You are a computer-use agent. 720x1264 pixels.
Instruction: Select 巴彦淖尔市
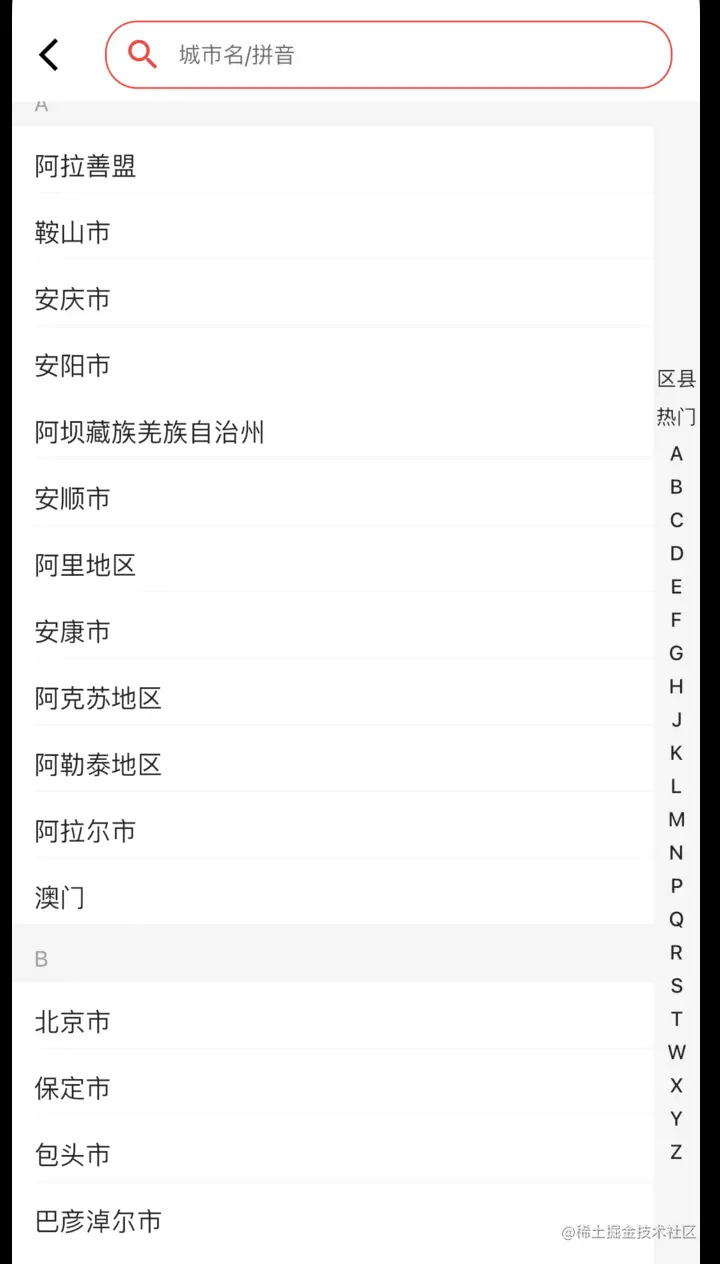pyautogui.click(x=333, y=1221)
